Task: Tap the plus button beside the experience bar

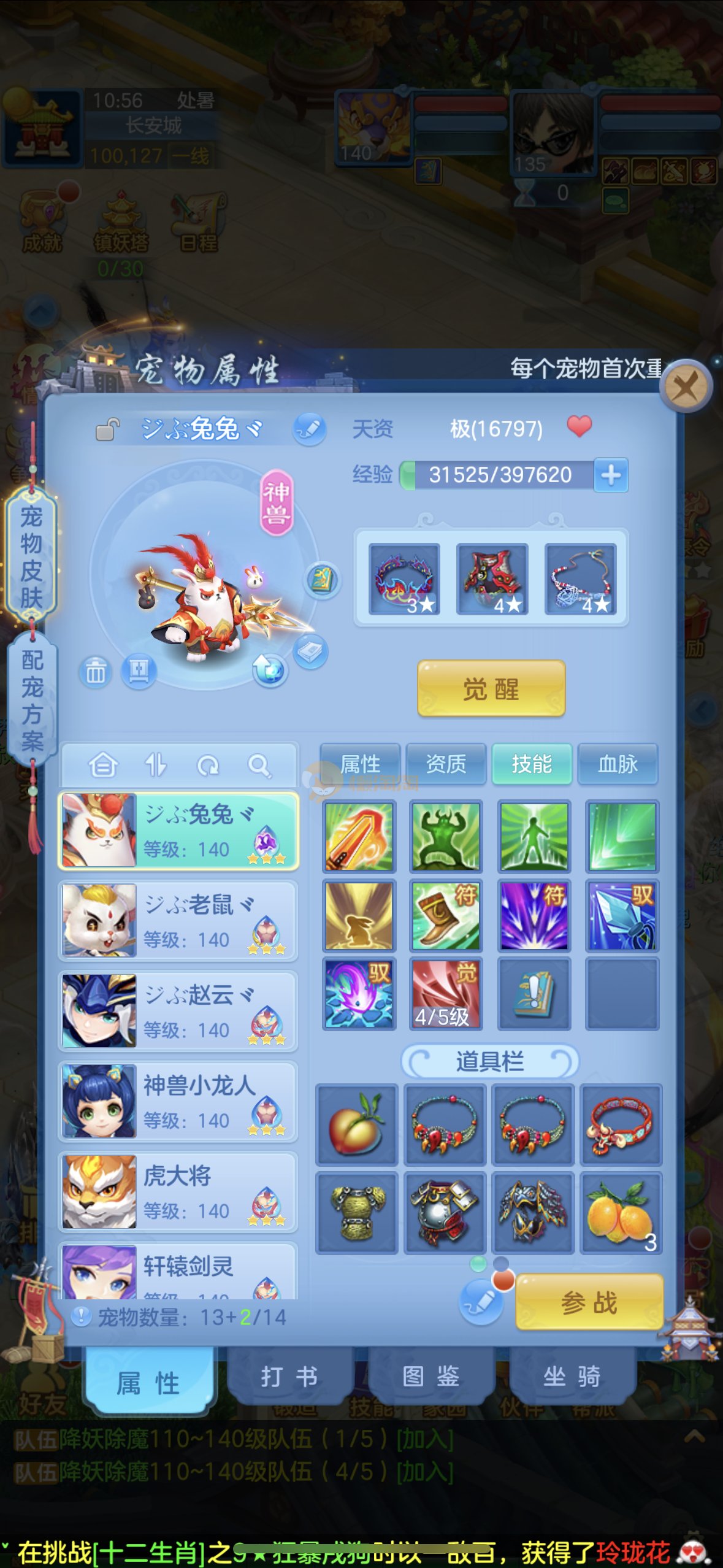Action: pos(611,475)
